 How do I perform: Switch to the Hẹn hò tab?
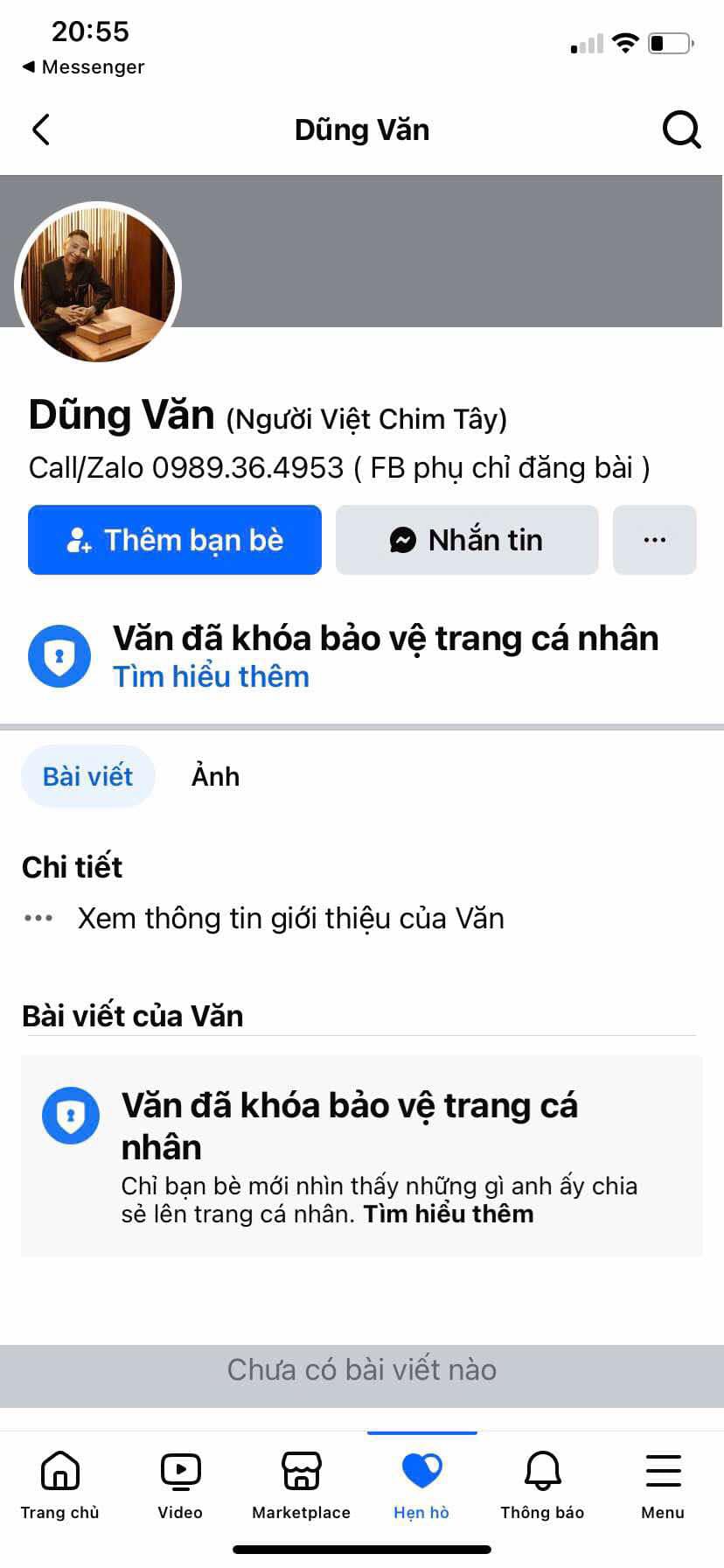[x=421, y=1484]
